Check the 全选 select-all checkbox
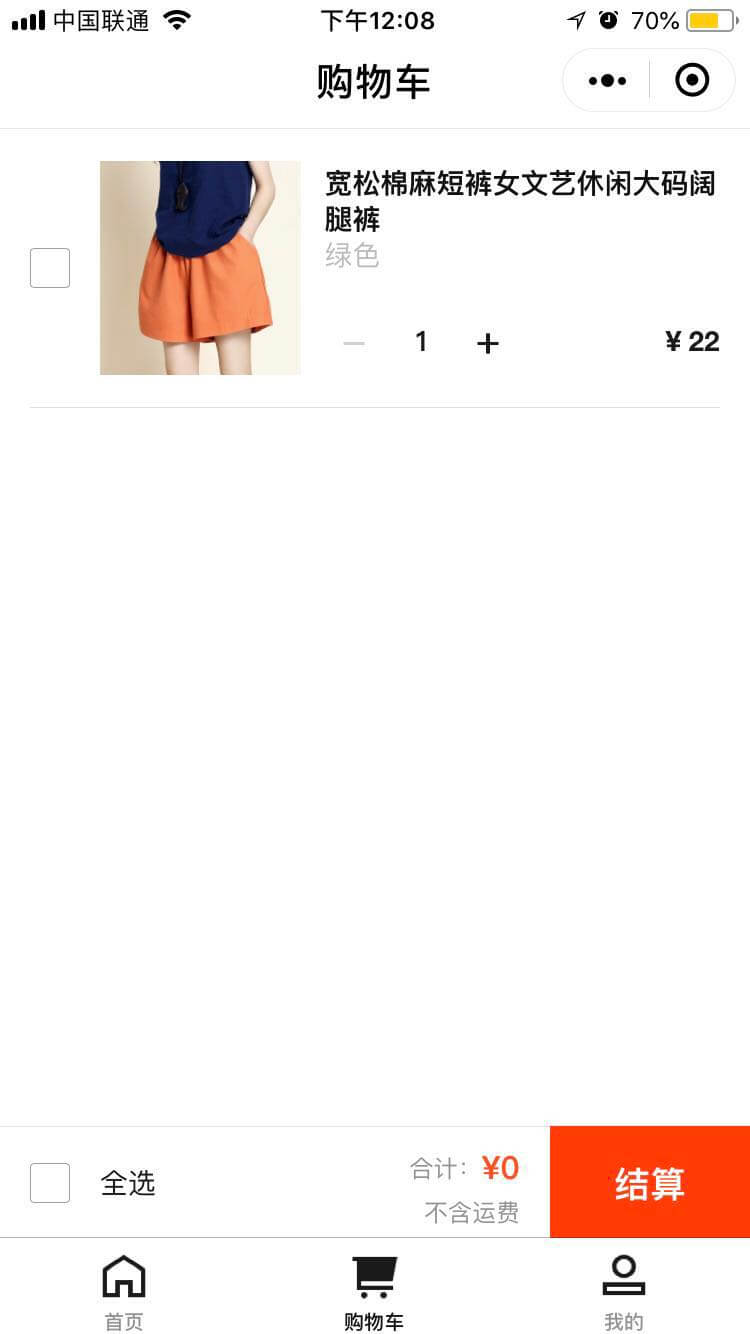The width and height of the screenshot is (750, 1334). 50,1183
